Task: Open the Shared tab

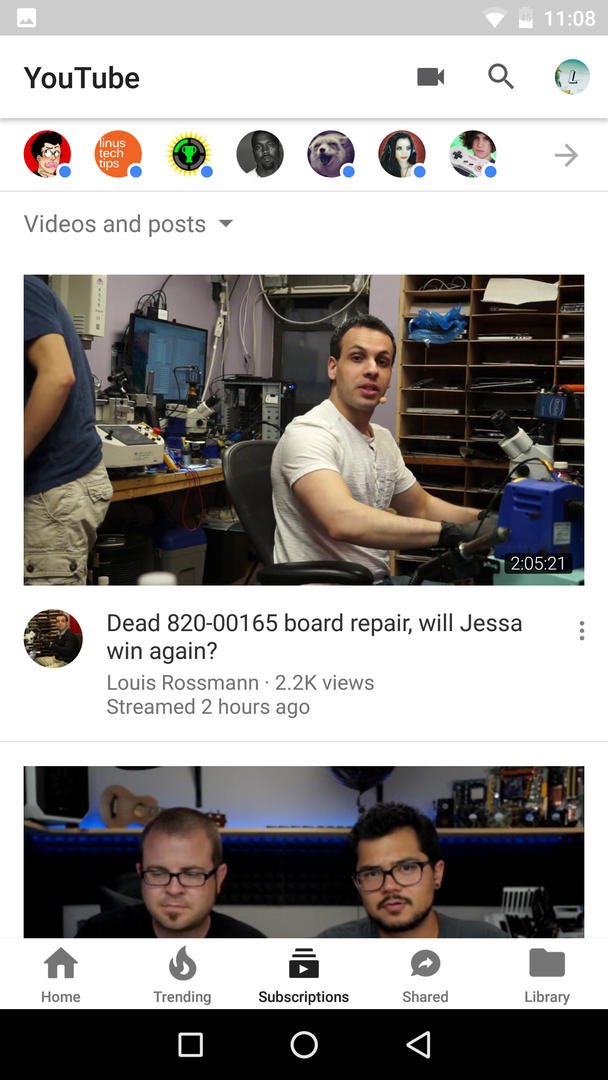Action: coord(425,975)
